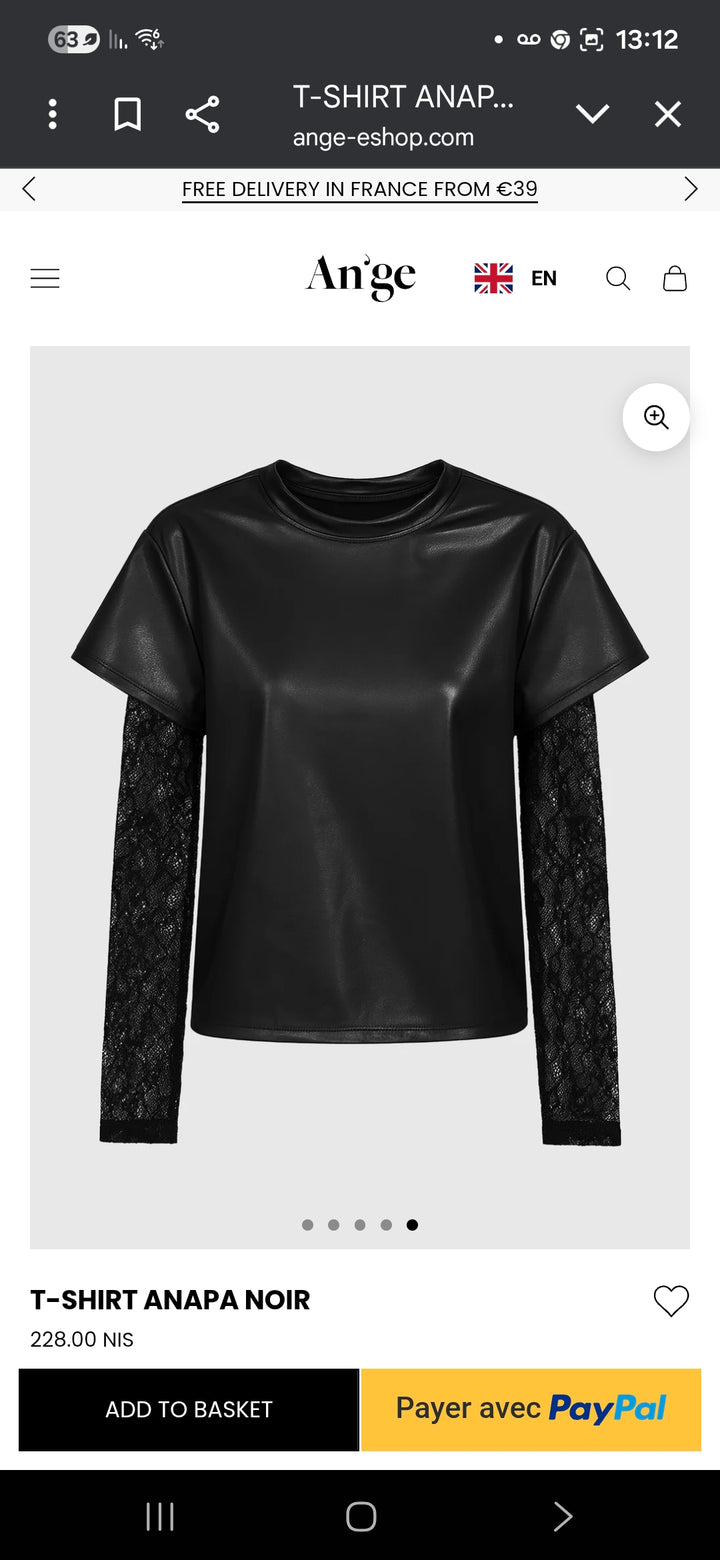Select the fifth carousel dot
This screenshot has height=1560, width=720.
[x=412, y=1224]
